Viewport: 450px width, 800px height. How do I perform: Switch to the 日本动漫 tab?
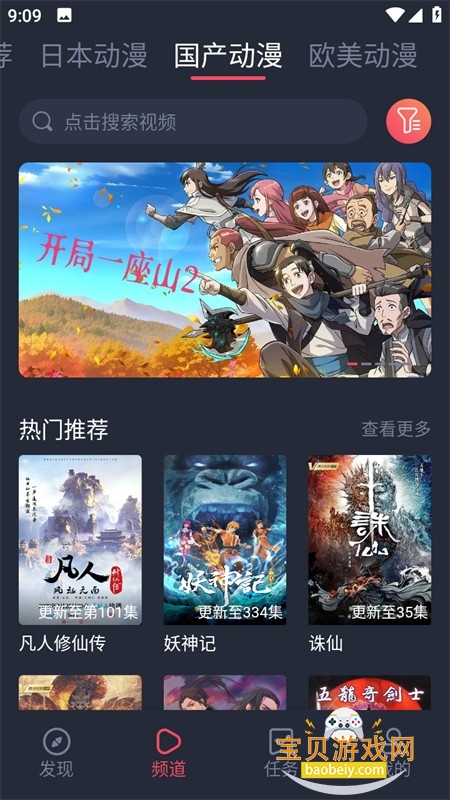click(x=94, y=55)
